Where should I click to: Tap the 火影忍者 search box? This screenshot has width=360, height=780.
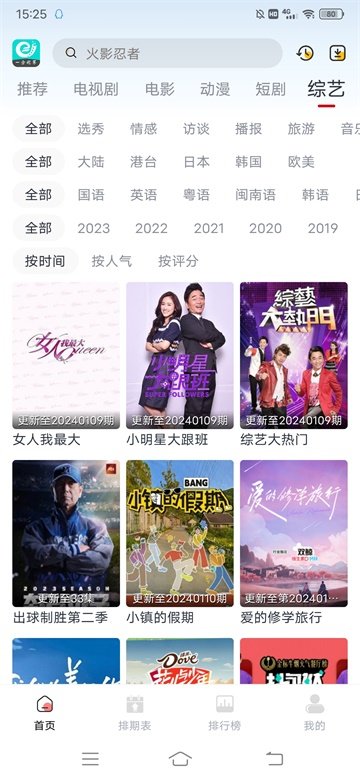pyautogui.click(x=168, y=53)
